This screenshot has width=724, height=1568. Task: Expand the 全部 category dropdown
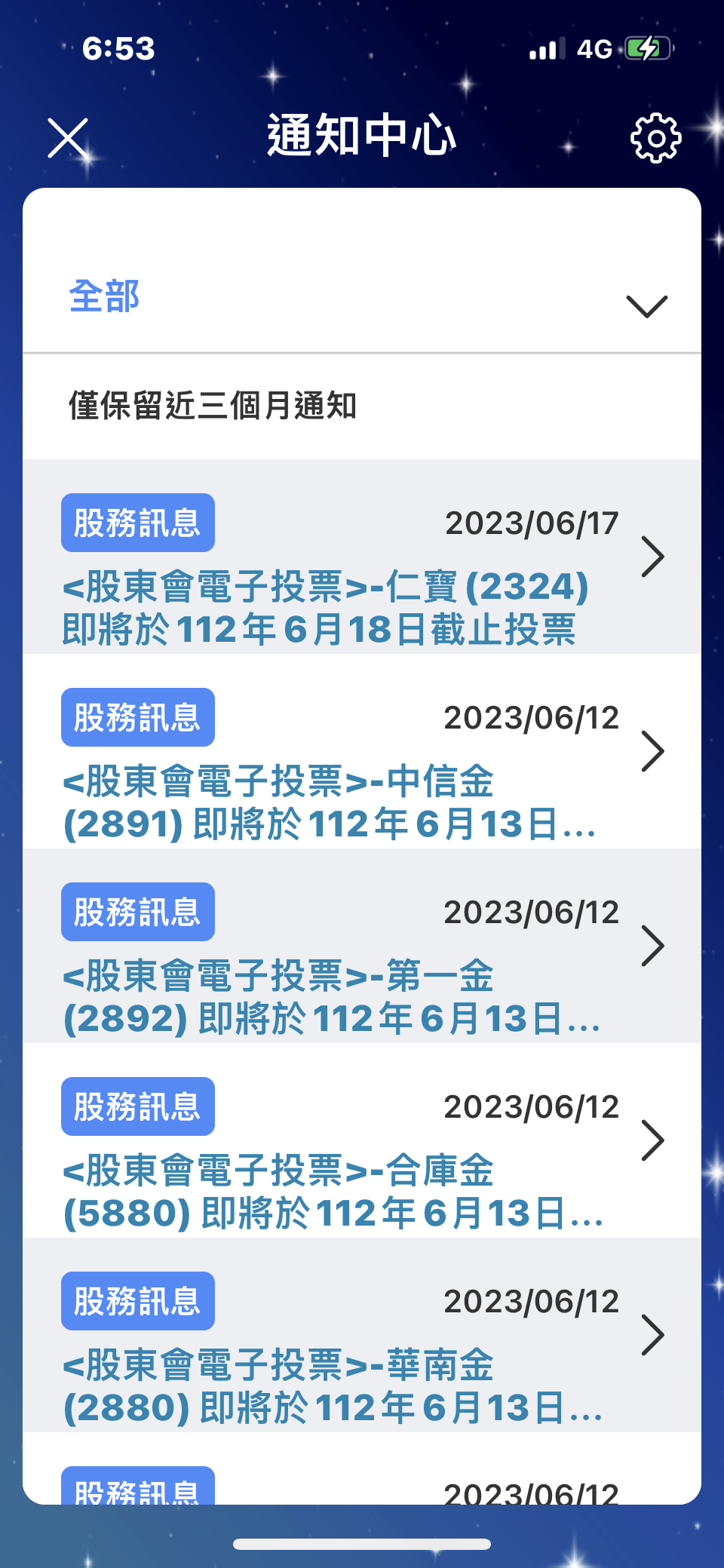(x=362, y=296)
